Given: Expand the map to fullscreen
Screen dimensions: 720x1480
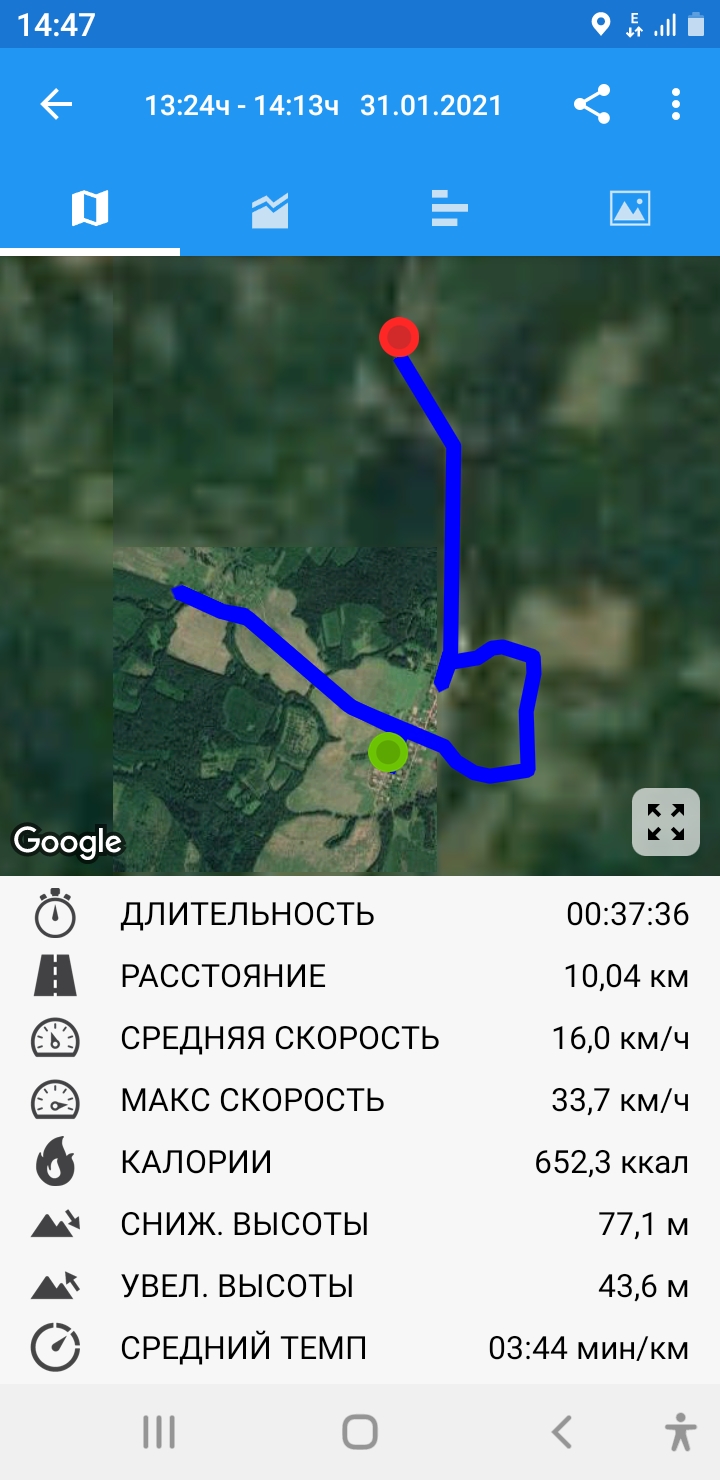Looking at the screenshot, I should coord(666,822).
